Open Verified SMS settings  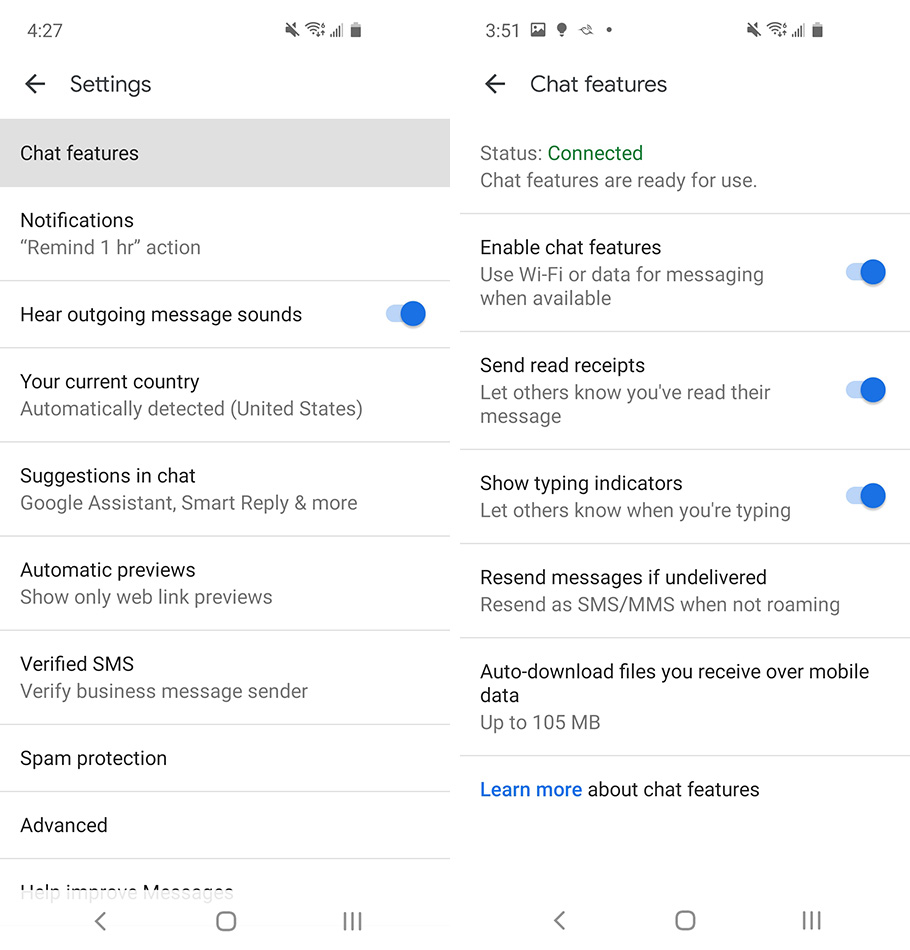[225, 677]
